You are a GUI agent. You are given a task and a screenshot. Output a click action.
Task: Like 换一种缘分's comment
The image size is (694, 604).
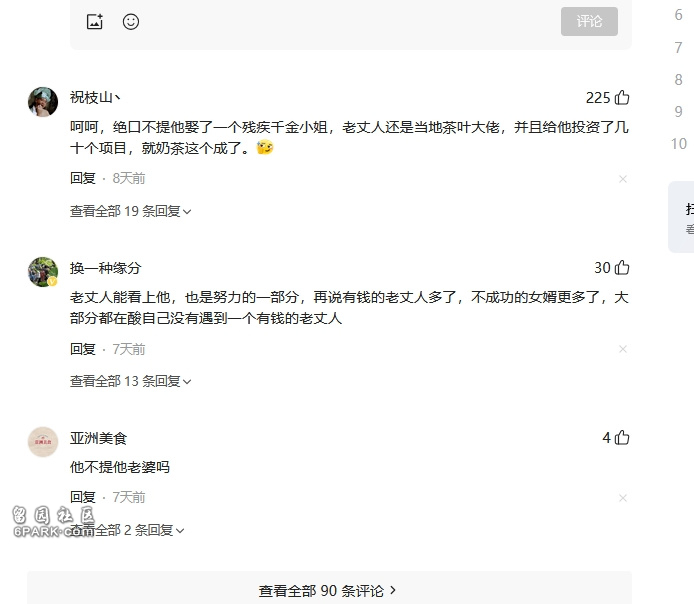(x=622, y=268)
